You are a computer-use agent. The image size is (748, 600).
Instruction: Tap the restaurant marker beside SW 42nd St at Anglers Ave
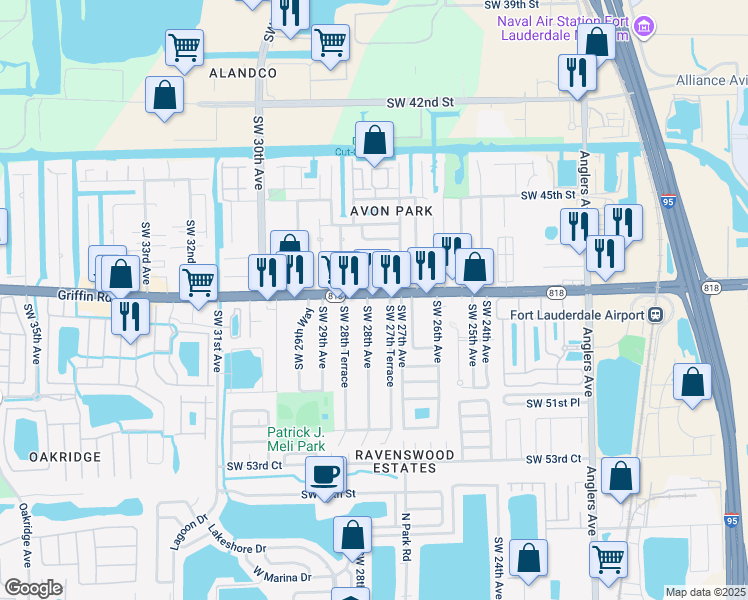coord(577,73)
